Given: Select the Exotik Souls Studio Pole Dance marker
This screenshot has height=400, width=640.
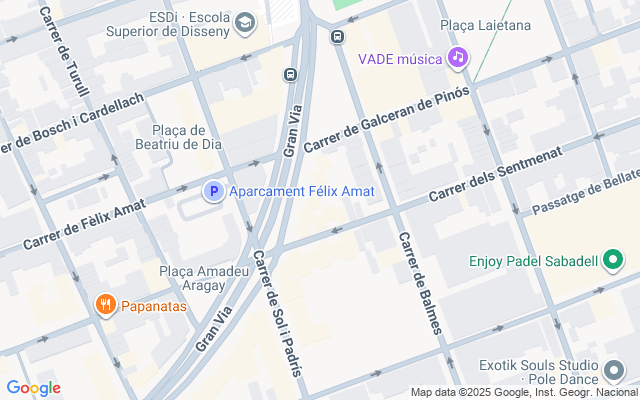Looking at the screenshot, I should (x=613, y=372).
